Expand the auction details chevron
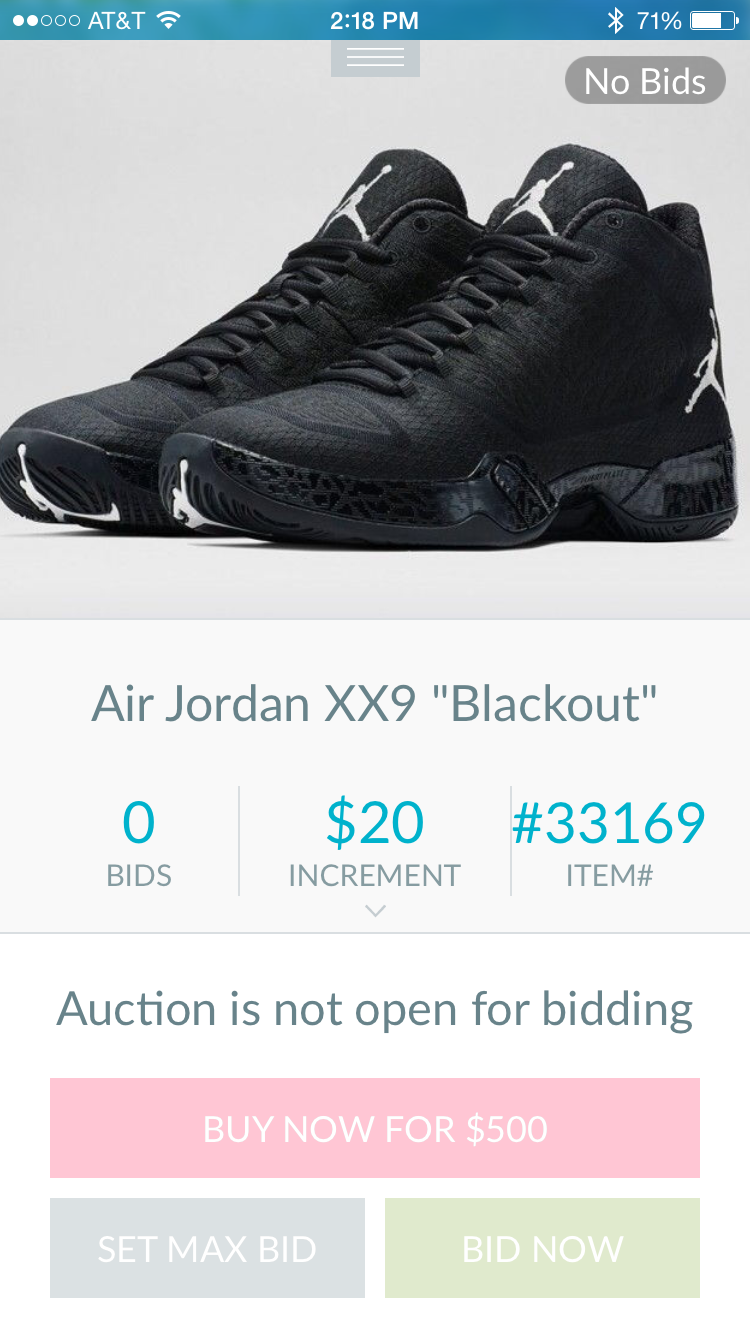750x1334 pixels. [x=374, y=910]
